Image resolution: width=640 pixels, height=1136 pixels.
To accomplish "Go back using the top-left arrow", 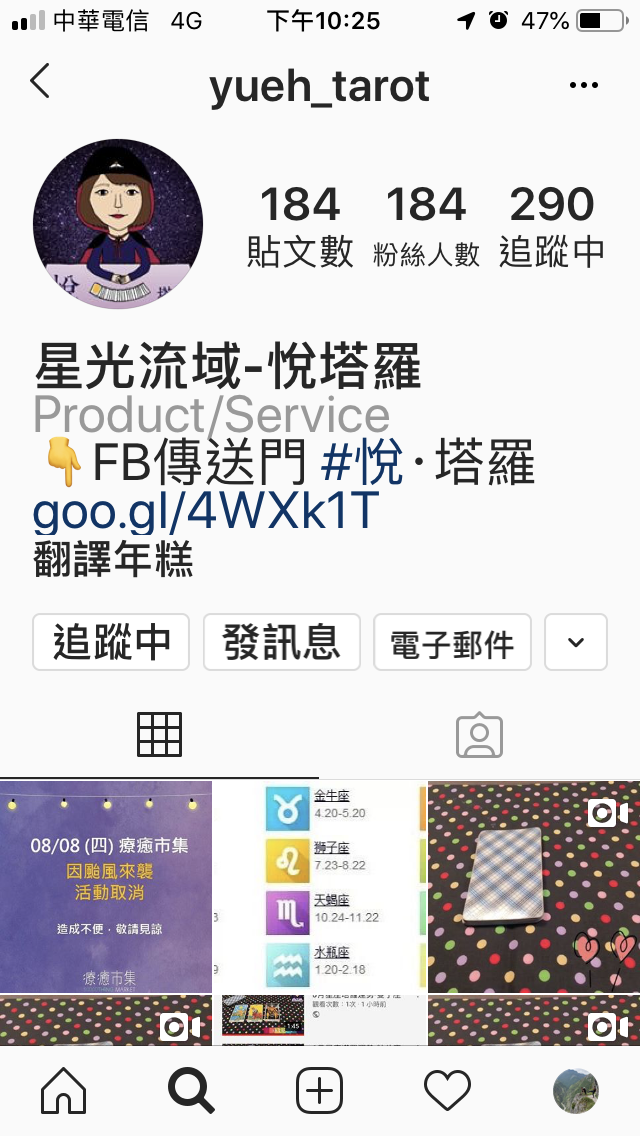I will (40, 81).
